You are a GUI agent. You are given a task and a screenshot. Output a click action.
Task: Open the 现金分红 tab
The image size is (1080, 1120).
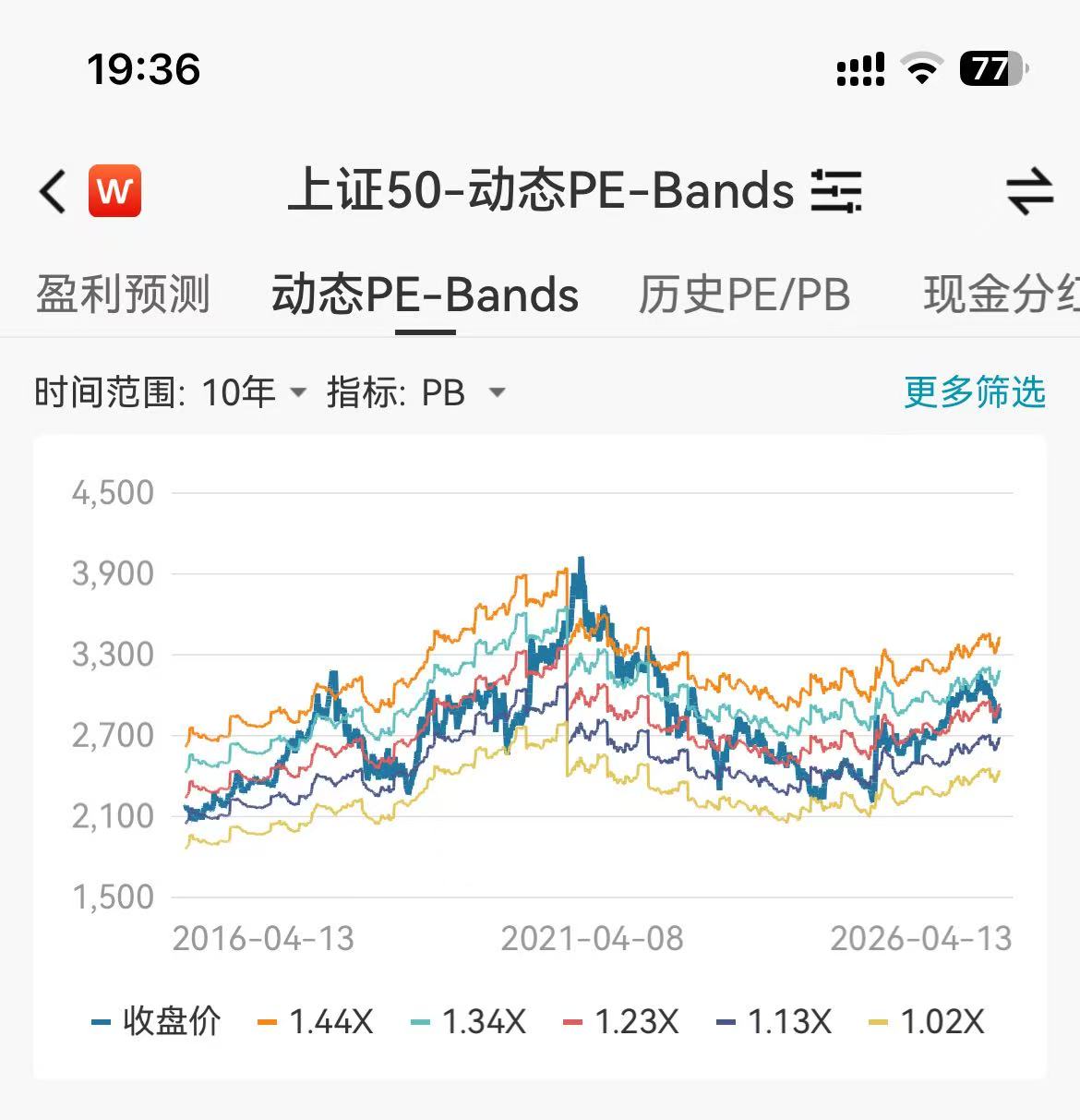[x=1002, y=295]
